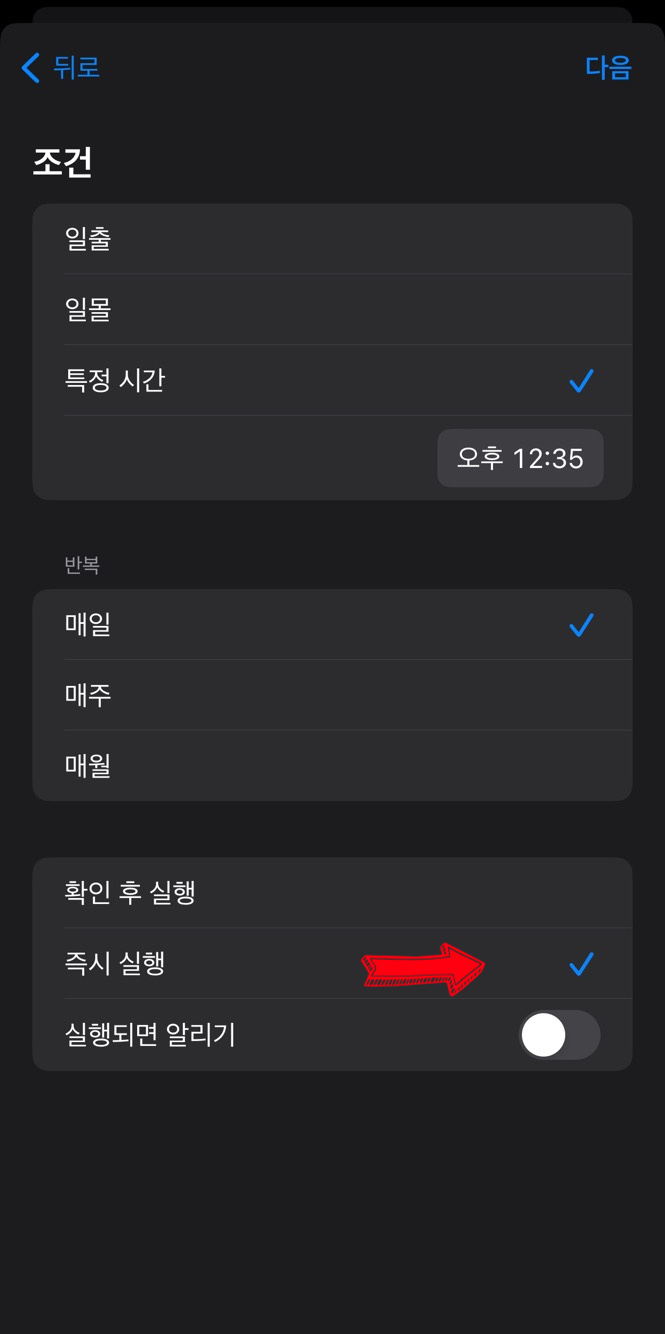Screen dimensions: 665x1334
Task: Open the 오후 12:35 time picker
Action: click(520, 458)
